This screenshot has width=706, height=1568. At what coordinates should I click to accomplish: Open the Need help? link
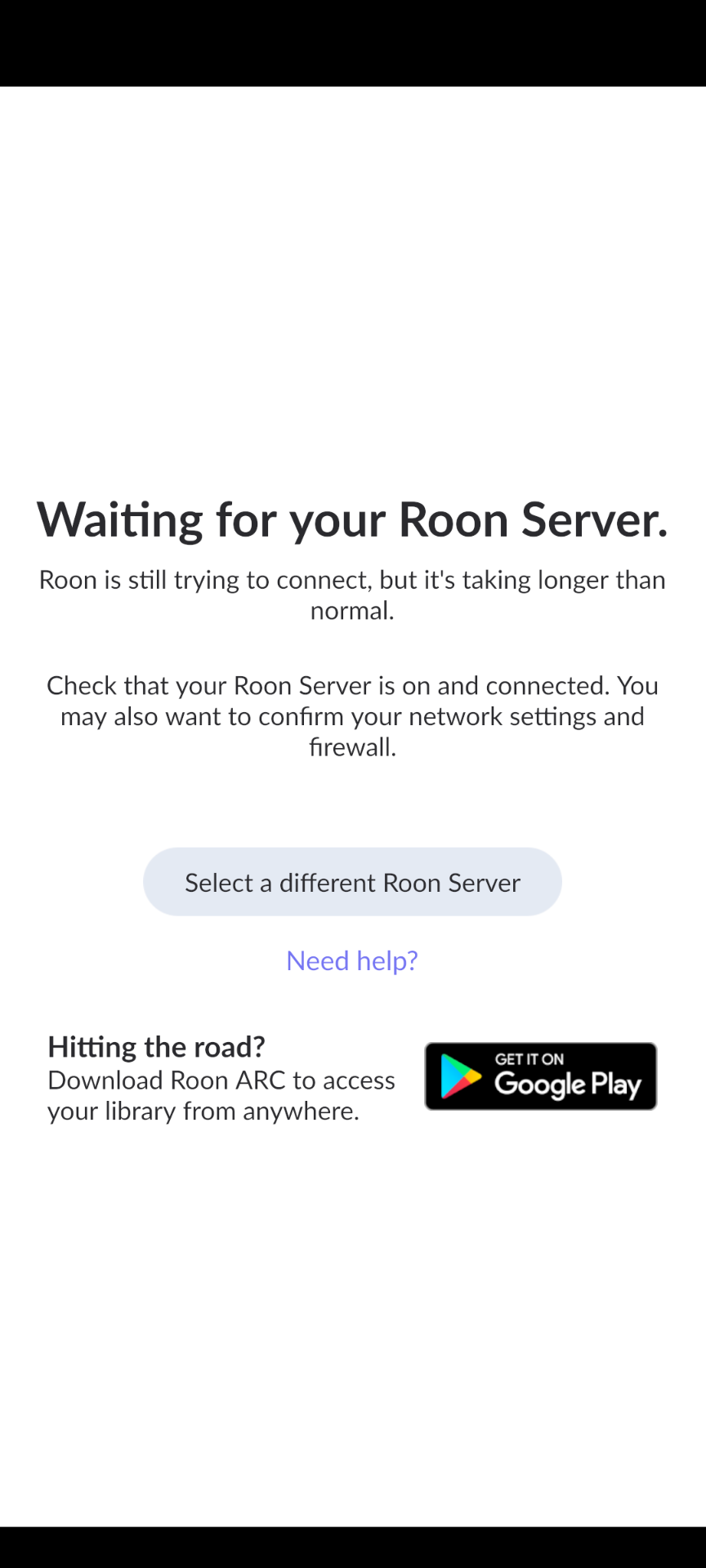352,960
